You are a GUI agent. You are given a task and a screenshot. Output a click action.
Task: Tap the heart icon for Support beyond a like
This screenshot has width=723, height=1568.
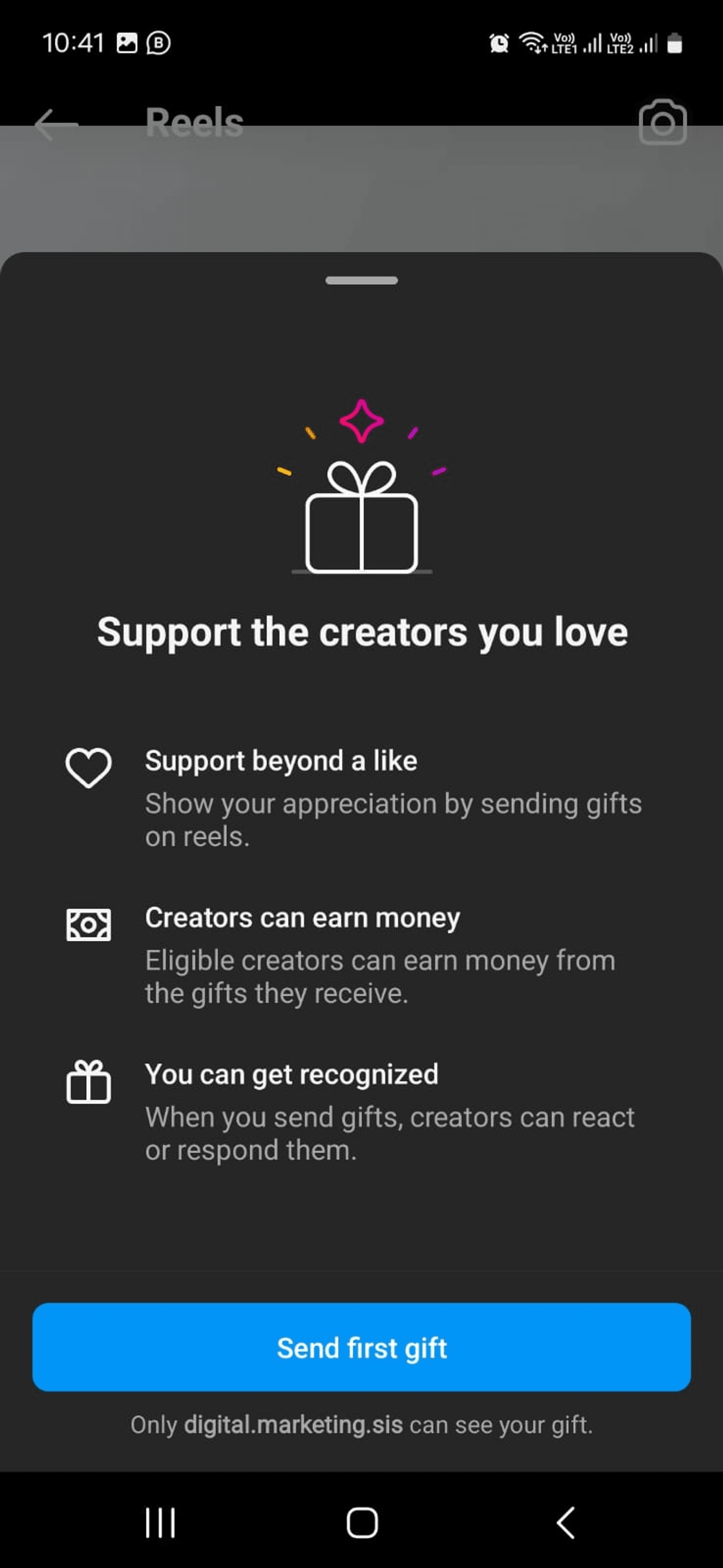pyautogui.click(x=89, y=769)
